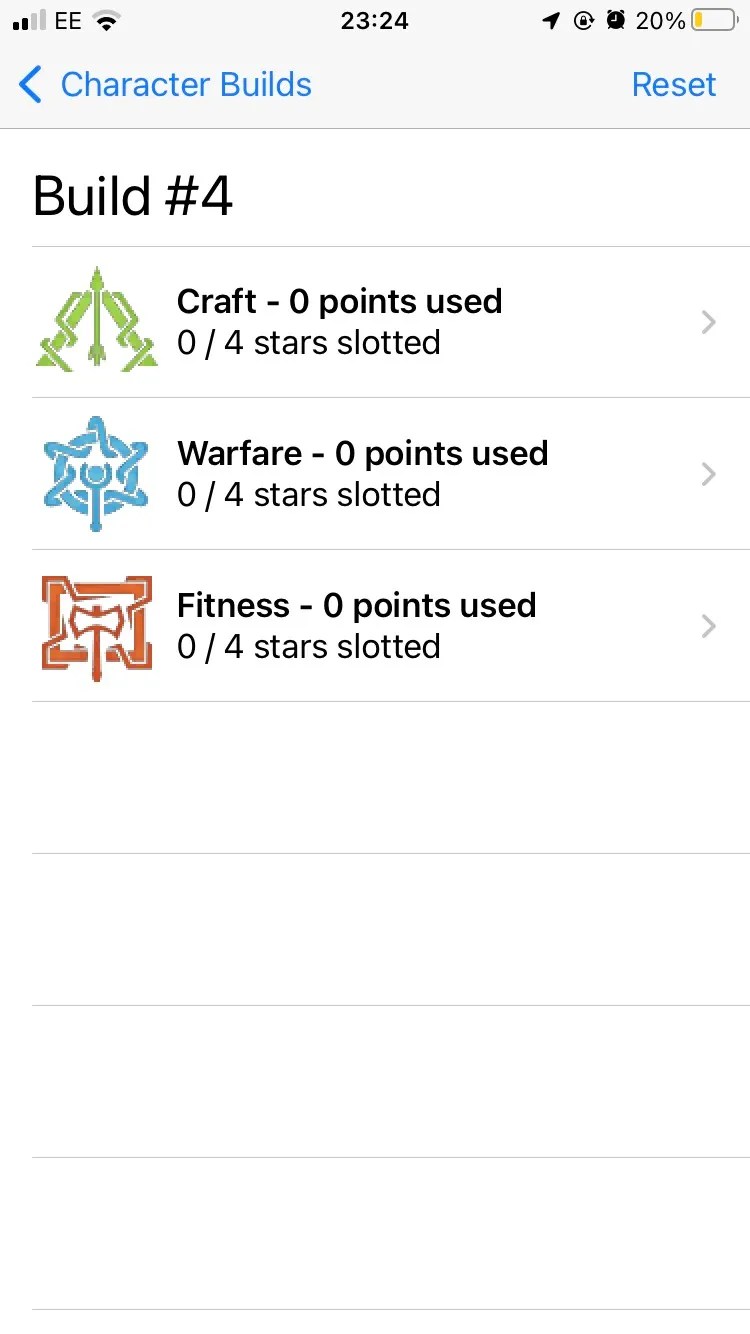The width and height of the screenshot is (750, 1334).
Task: Open the Warfare row chevron
Action: coord(709,473)
